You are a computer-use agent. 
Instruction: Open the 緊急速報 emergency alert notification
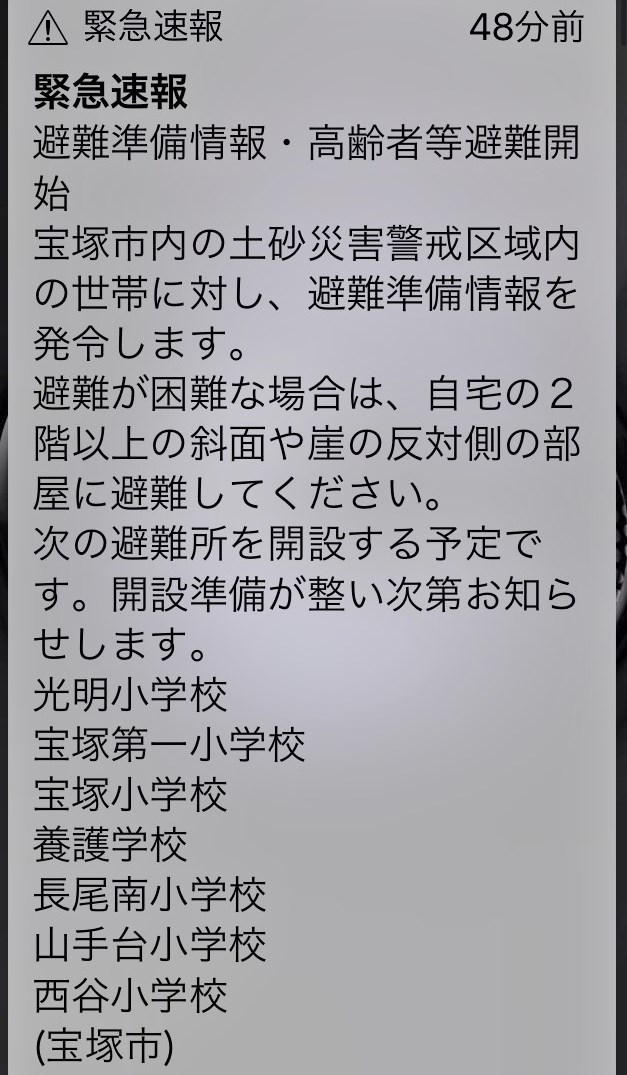[312, 538]
